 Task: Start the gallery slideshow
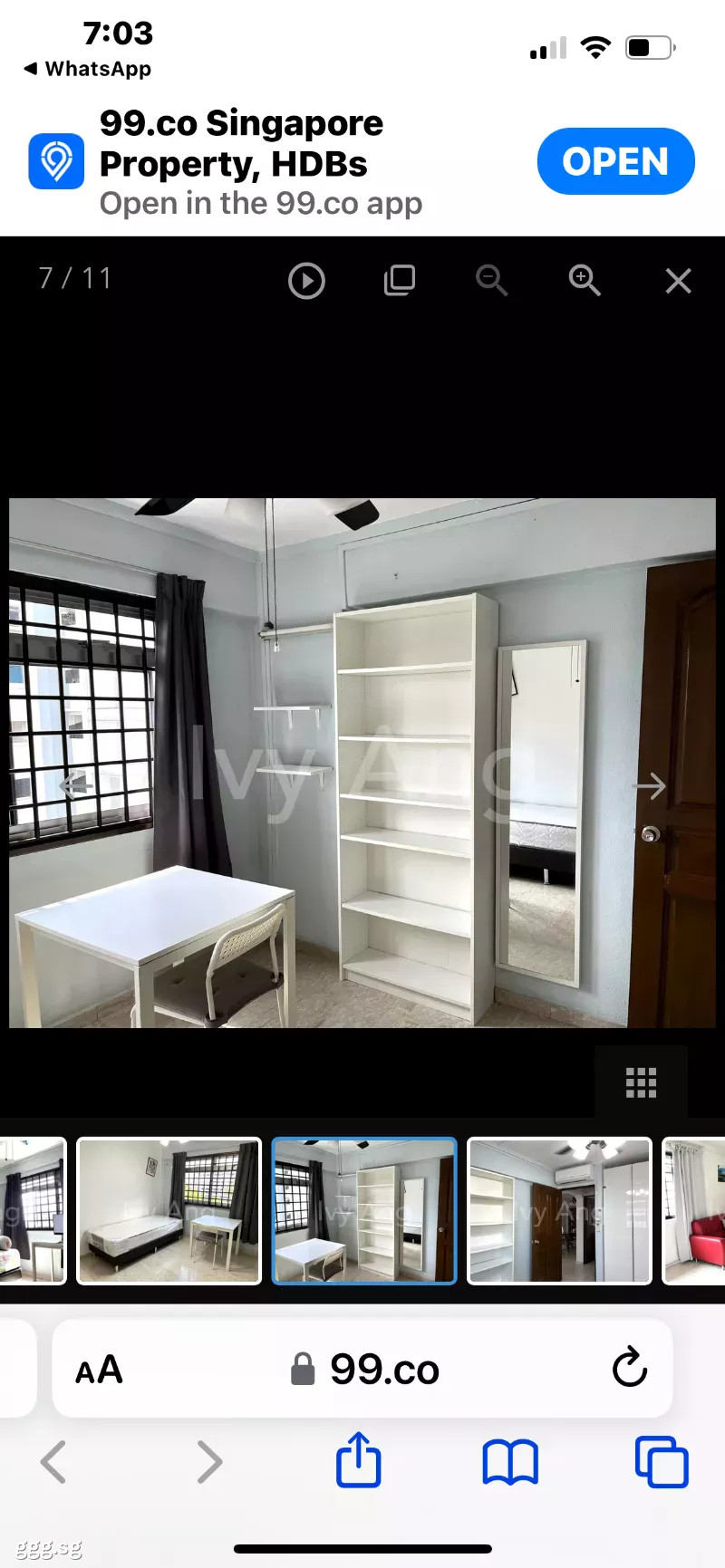(x=306, y=281)
